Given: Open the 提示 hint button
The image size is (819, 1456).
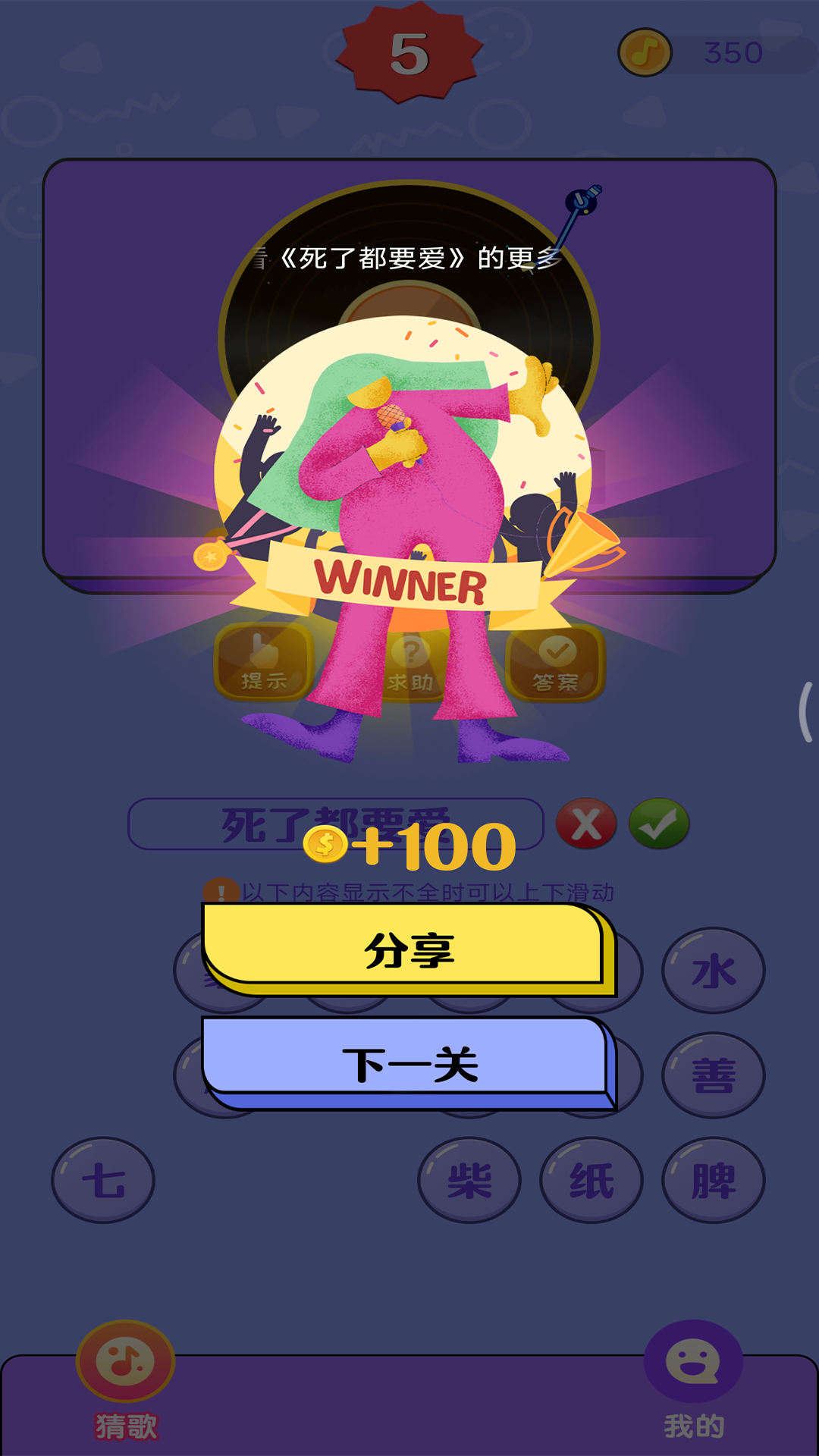Looking at the screenshot, I should point(264,661).
